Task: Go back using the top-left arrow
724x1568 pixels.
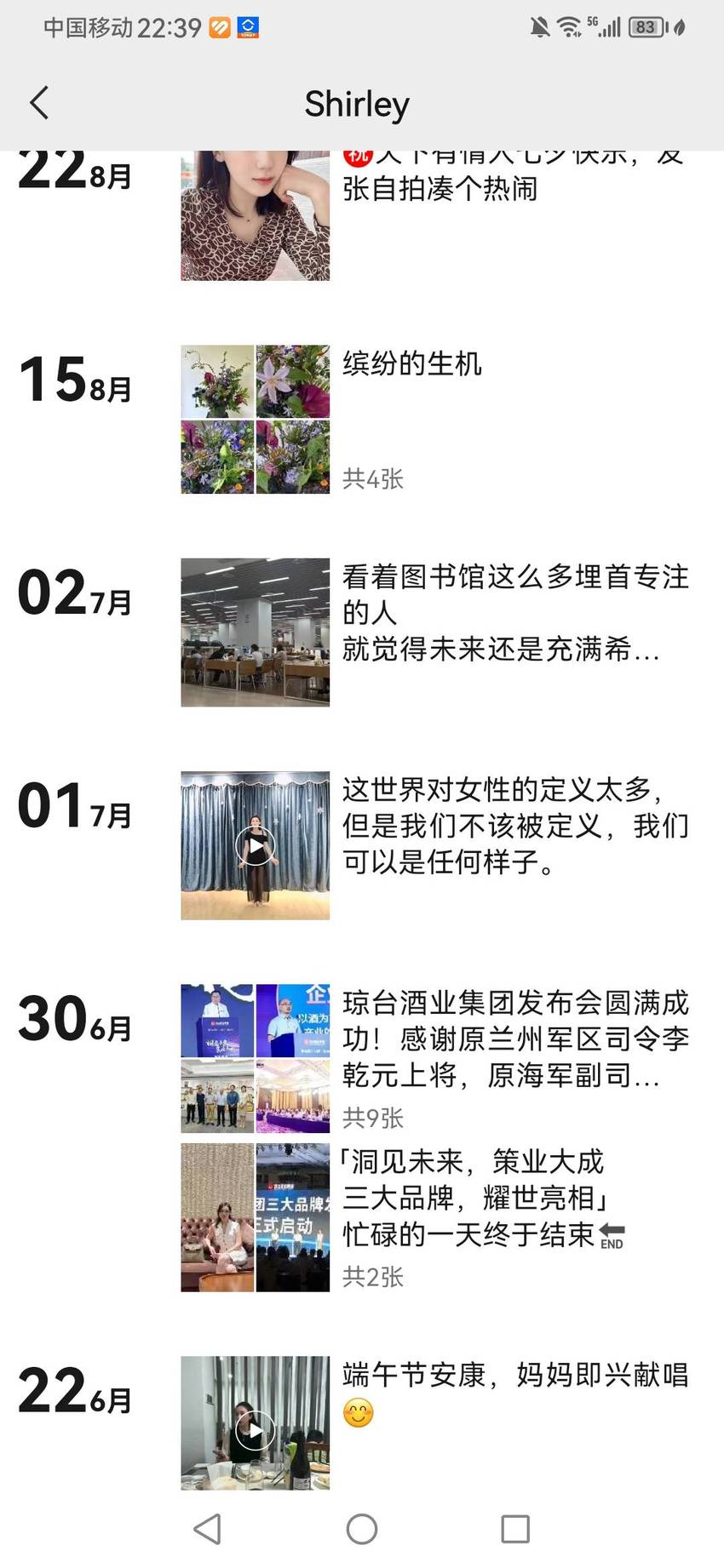Action: click(x=39, y=103)
